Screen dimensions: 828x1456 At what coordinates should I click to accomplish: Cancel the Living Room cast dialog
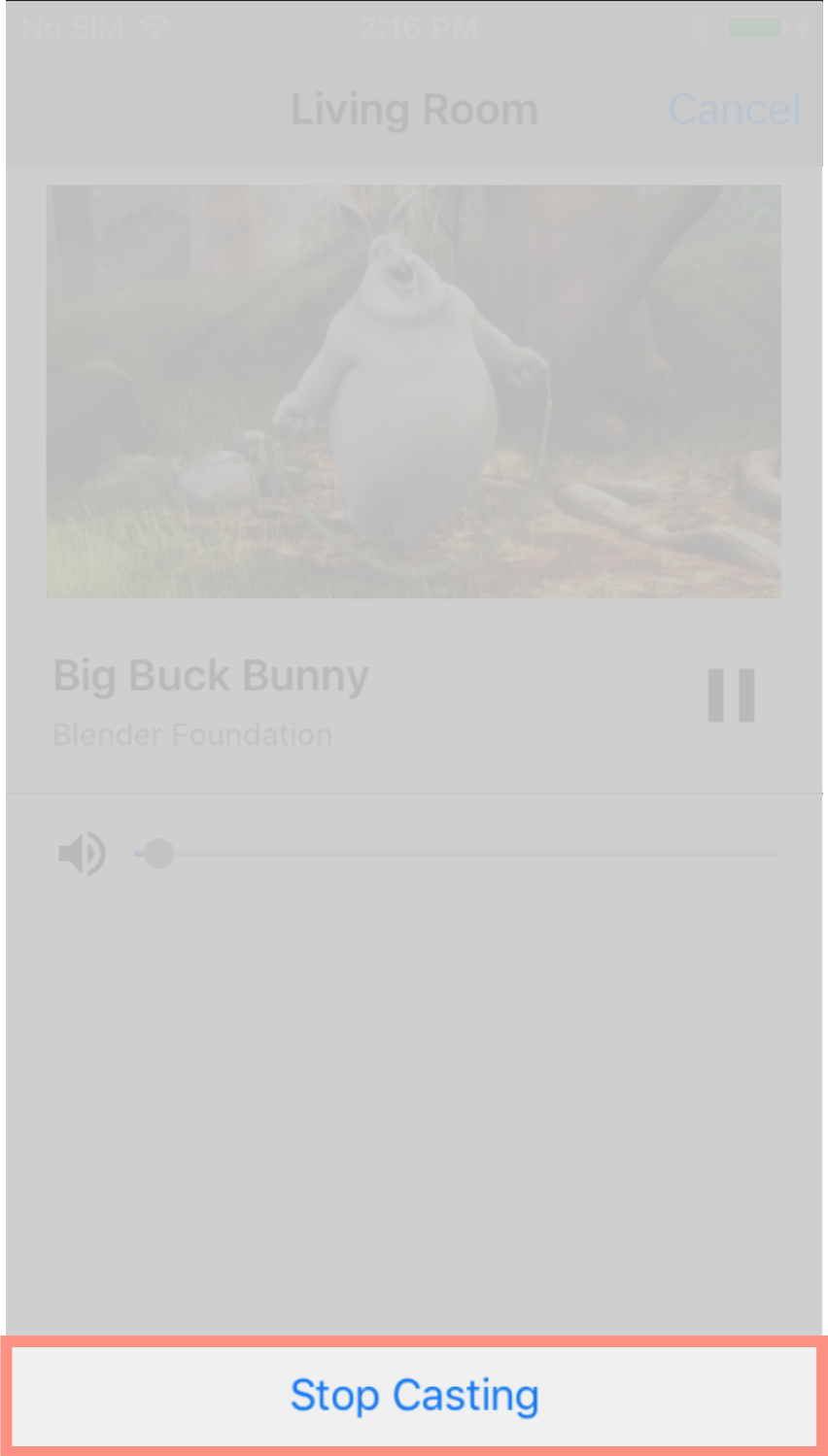735,109
